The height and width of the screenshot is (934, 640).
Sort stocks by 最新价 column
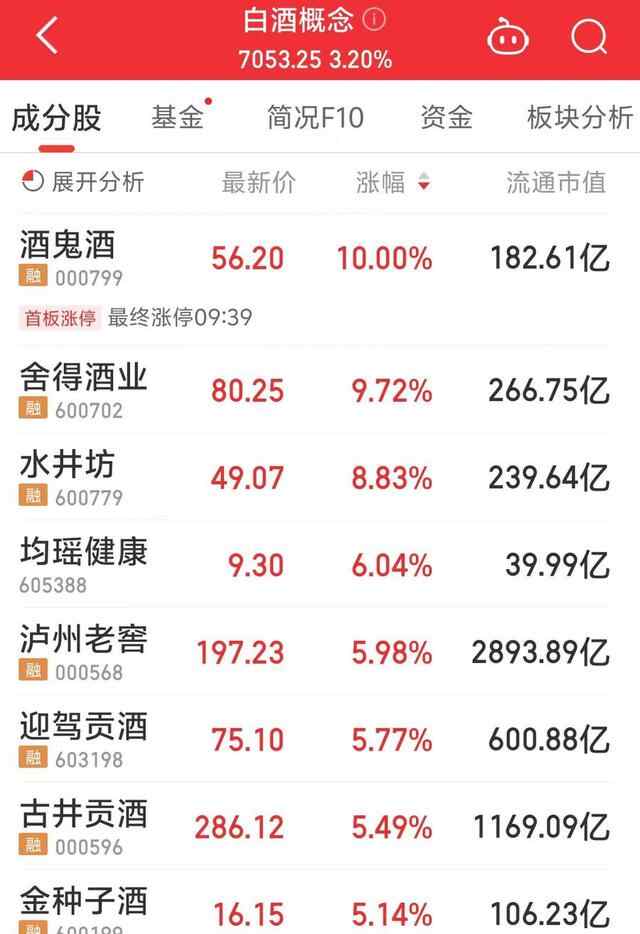[258, 182]
